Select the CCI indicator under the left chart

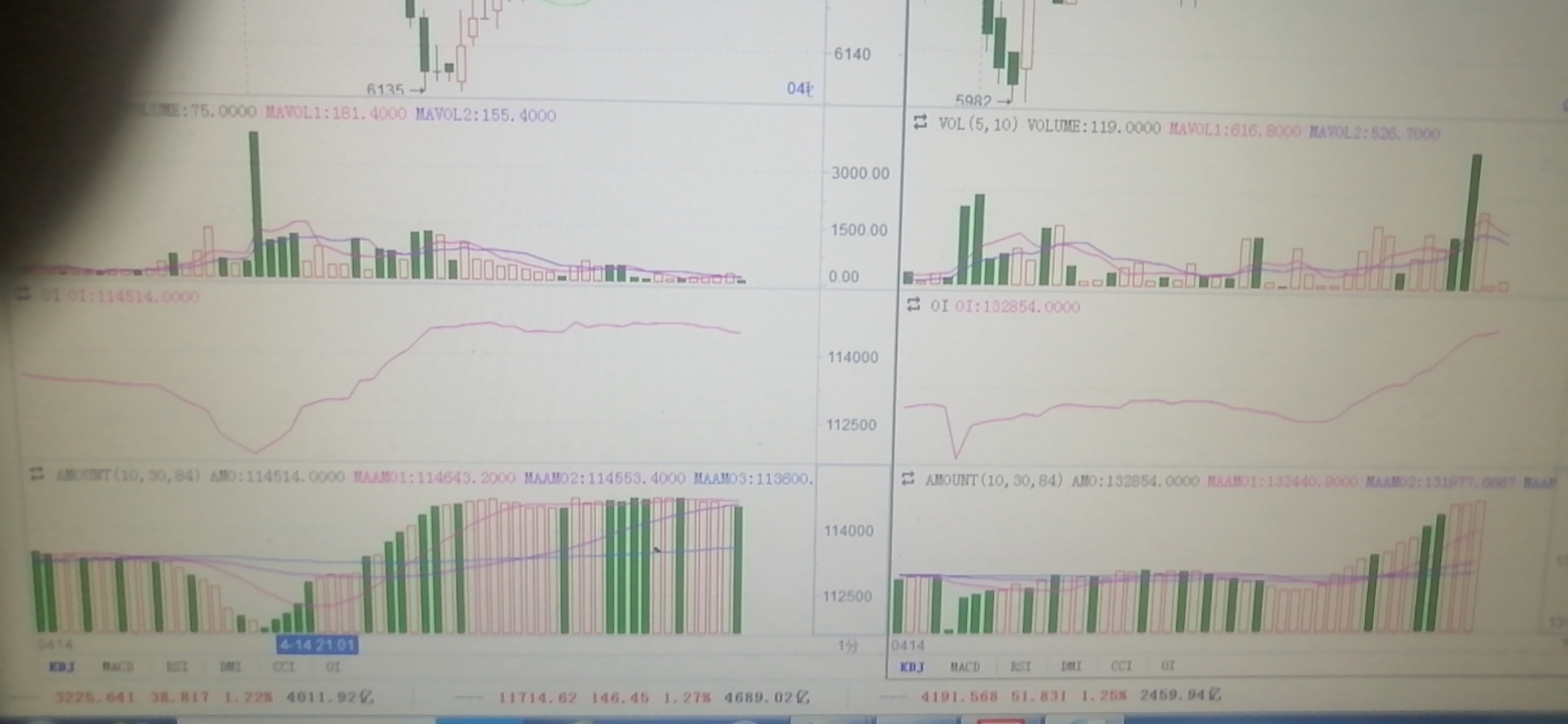(x=283, y=666)
